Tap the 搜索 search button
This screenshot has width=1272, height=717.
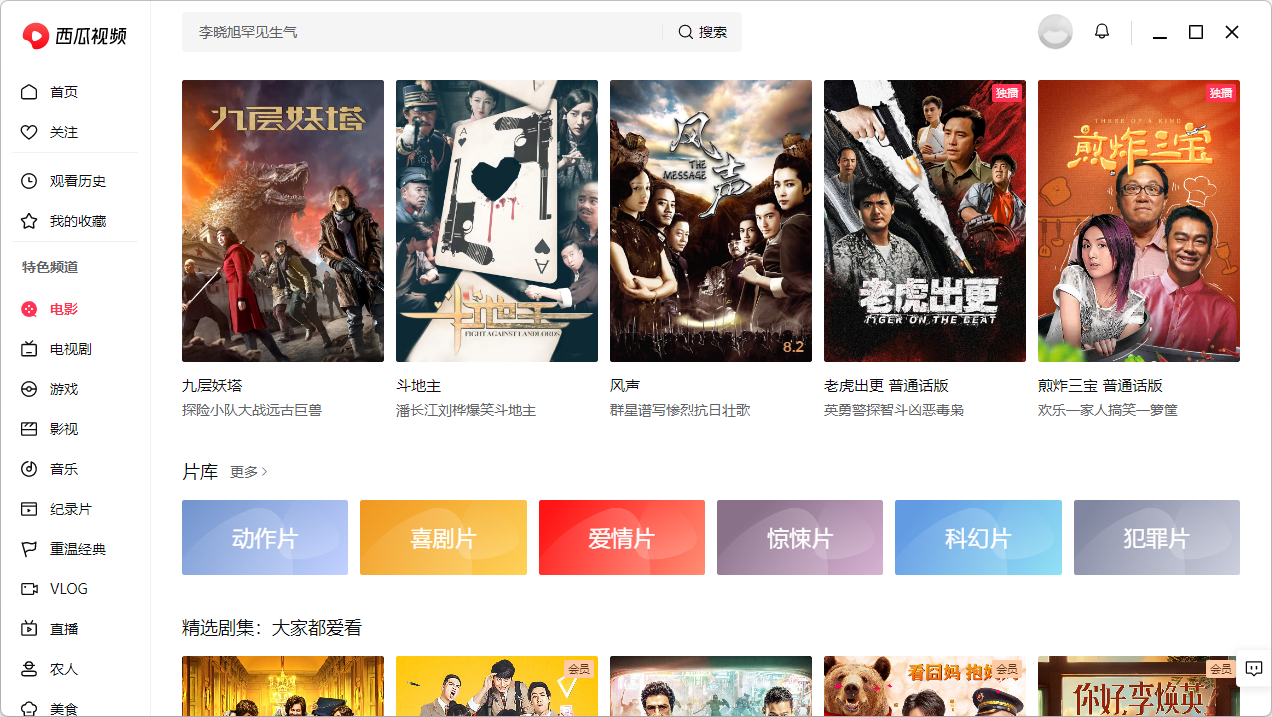702,32
